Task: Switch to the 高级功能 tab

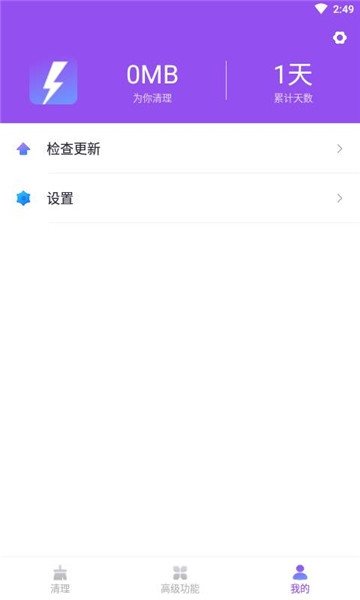Action: 180,579
